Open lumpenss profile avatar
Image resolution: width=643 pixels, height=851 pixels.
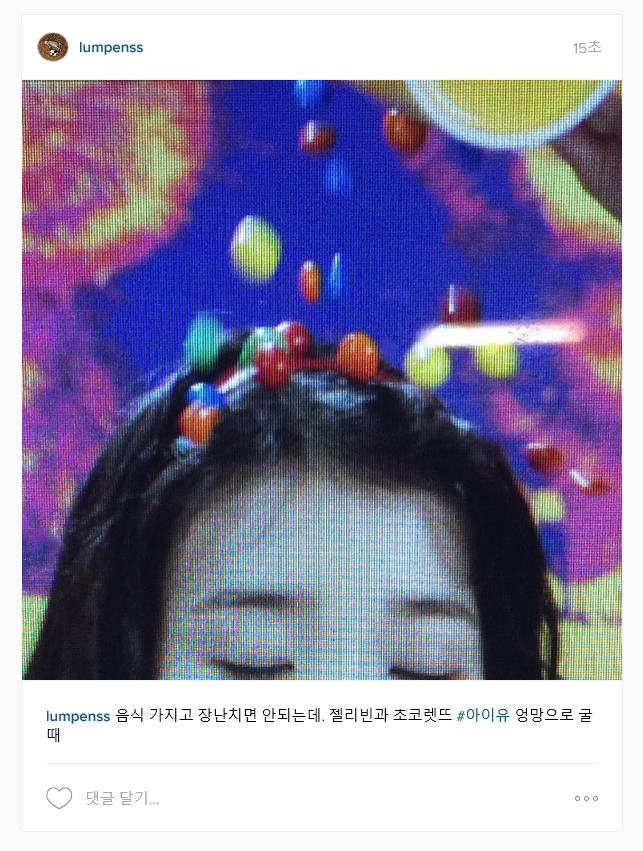tap(53, 47)
